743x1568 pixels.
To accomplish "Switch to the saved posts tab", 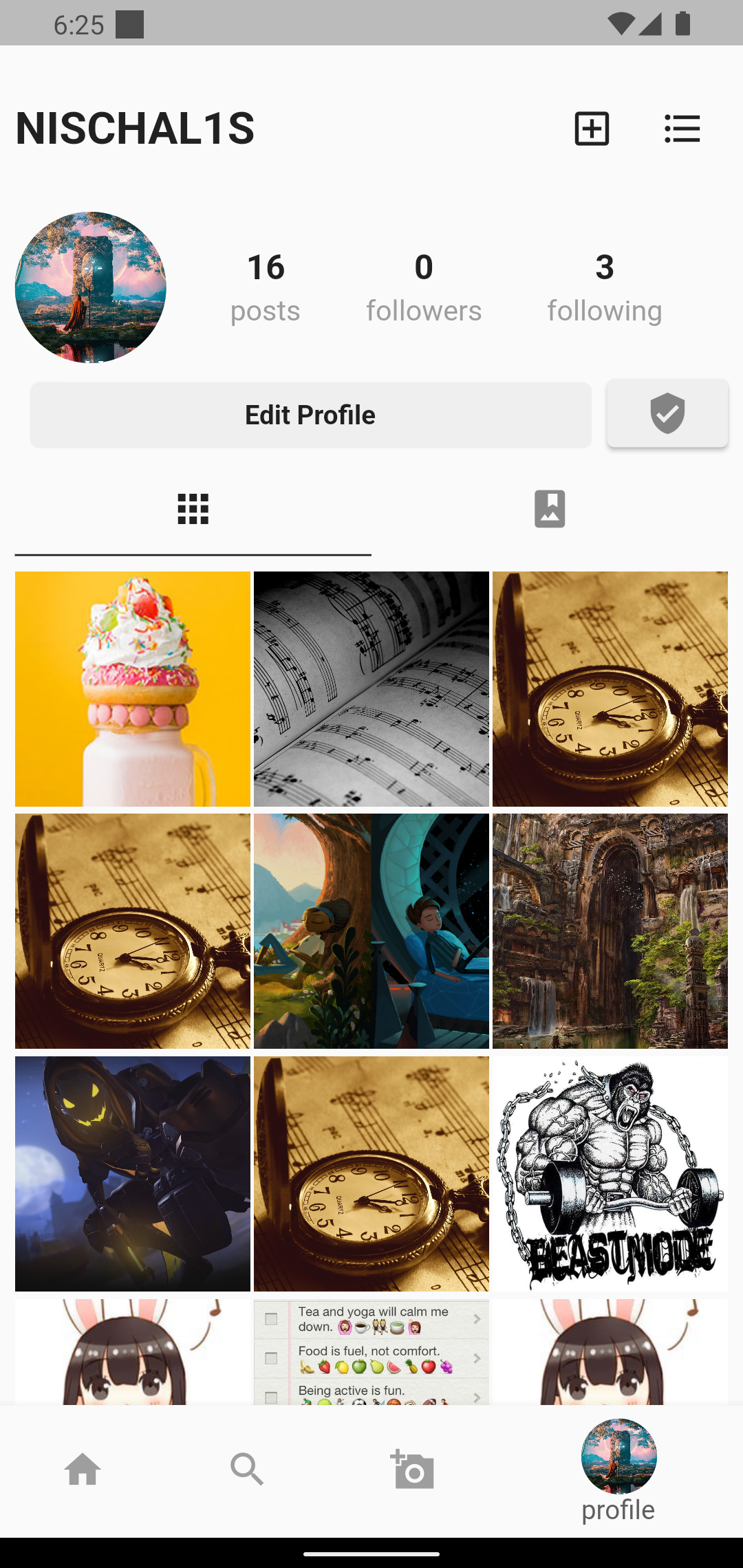I will coord(550,509).
